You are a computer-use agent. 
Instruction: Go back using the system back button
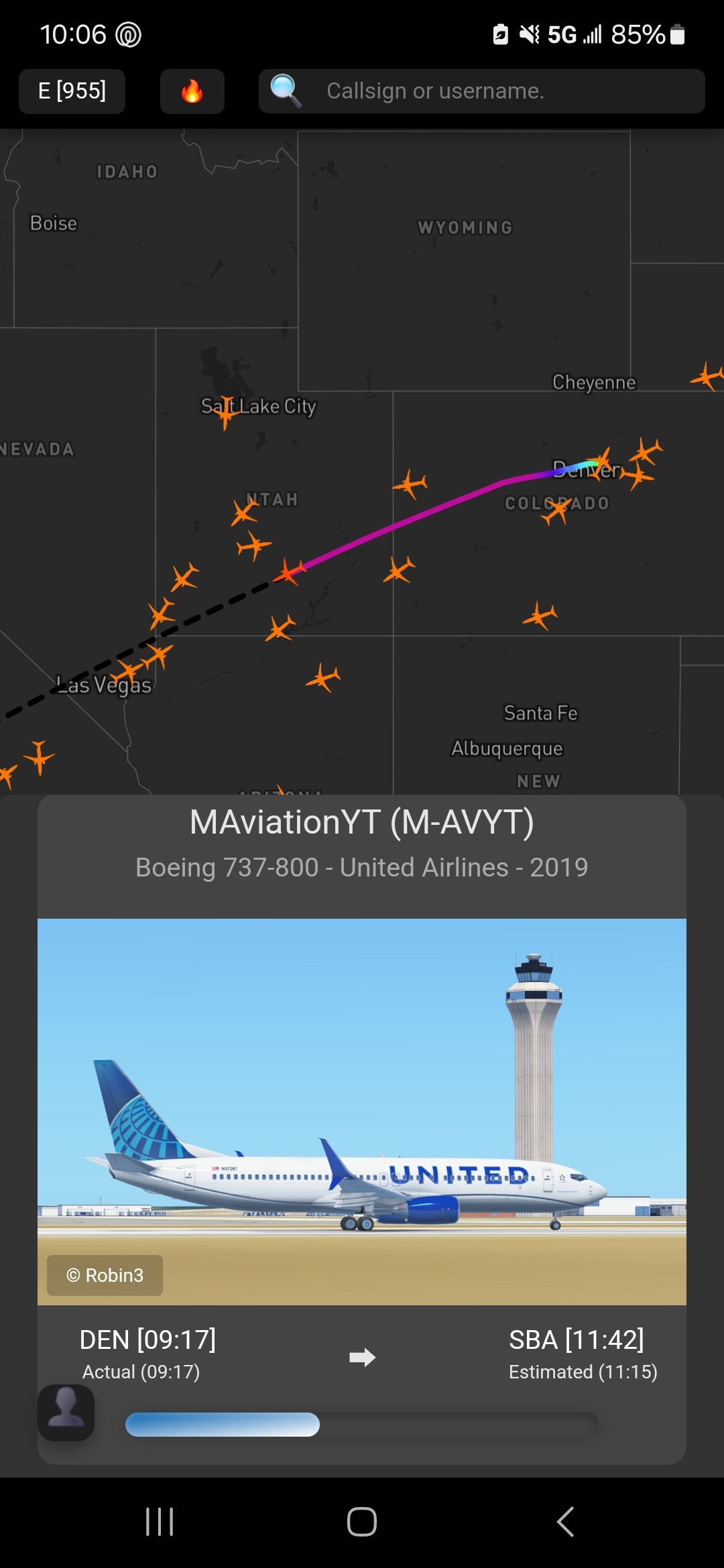tap(565, 1521)
